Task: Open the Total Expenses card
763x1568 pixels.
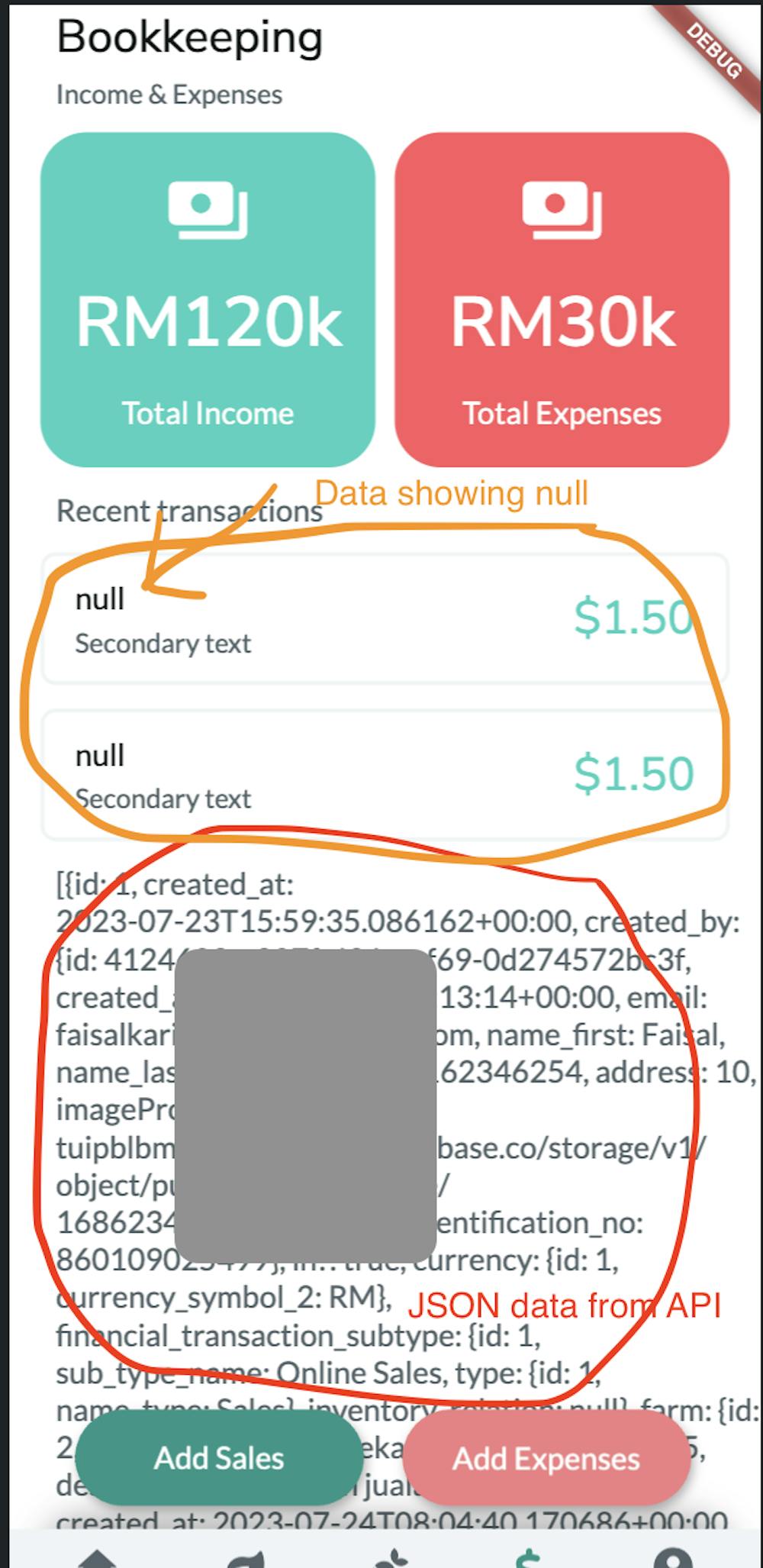Action: tap(562, 299)
